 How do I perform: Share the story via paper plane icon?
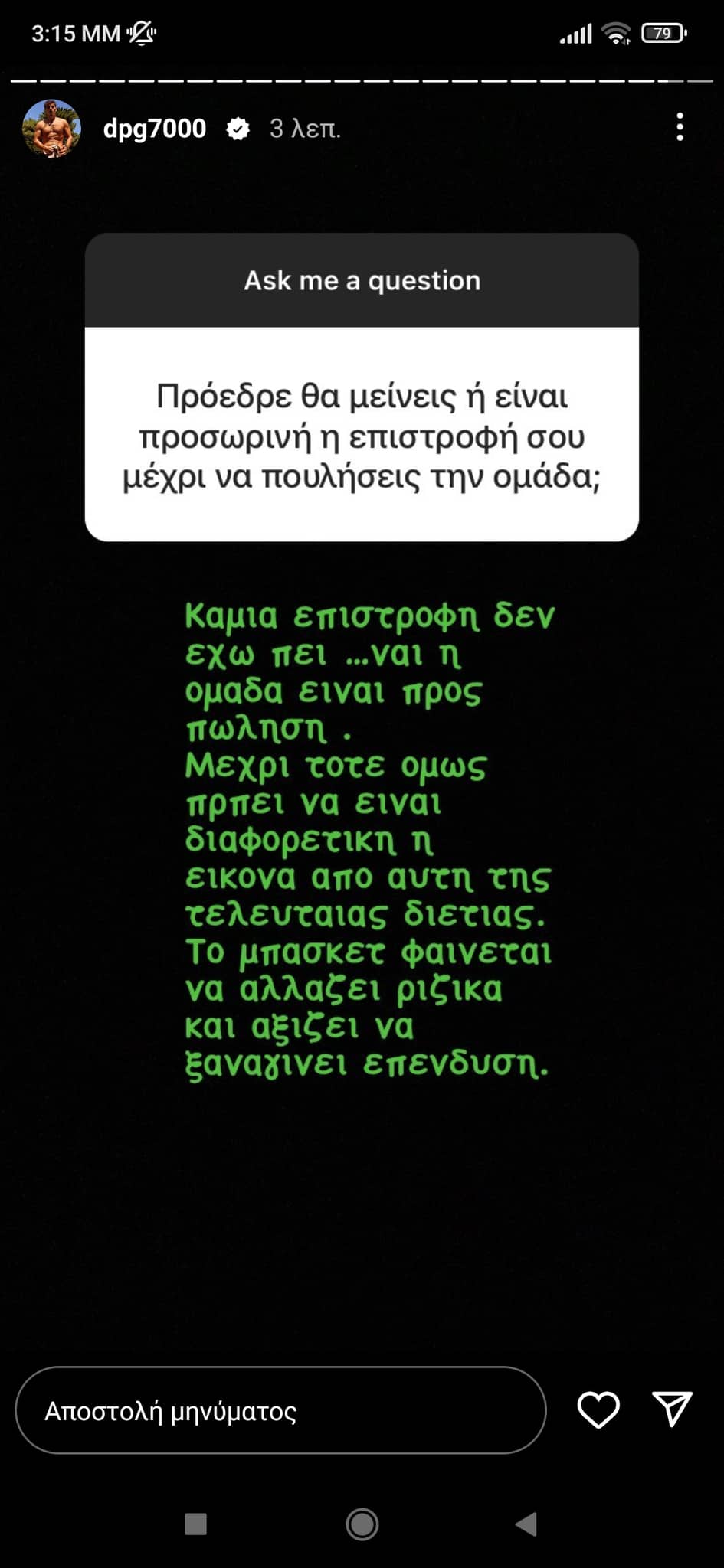[672, 1409]
